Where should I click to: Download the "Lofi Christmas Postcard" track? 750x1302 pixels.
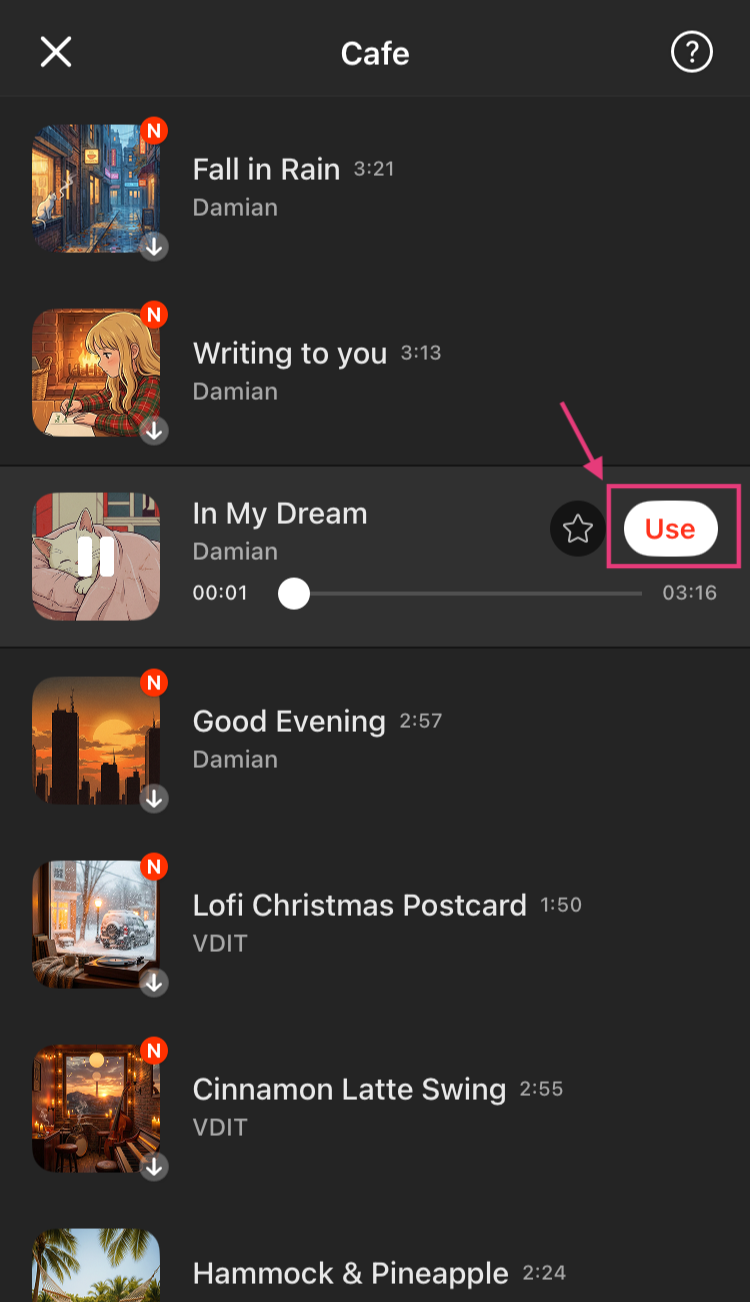[155, 983]
